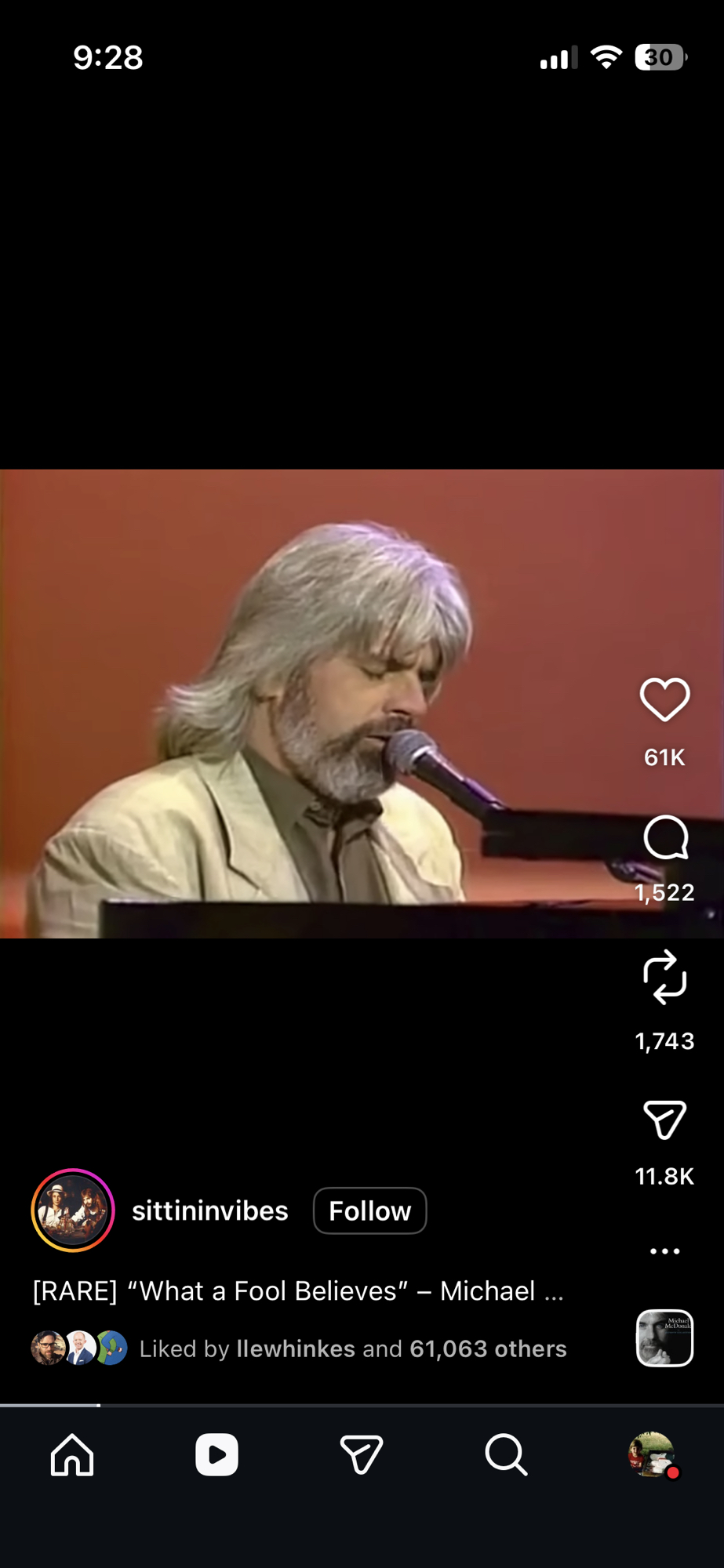Switch to the Reels tab
The width and height of the screenshot is (724, 1568).
coord(216,1455)
